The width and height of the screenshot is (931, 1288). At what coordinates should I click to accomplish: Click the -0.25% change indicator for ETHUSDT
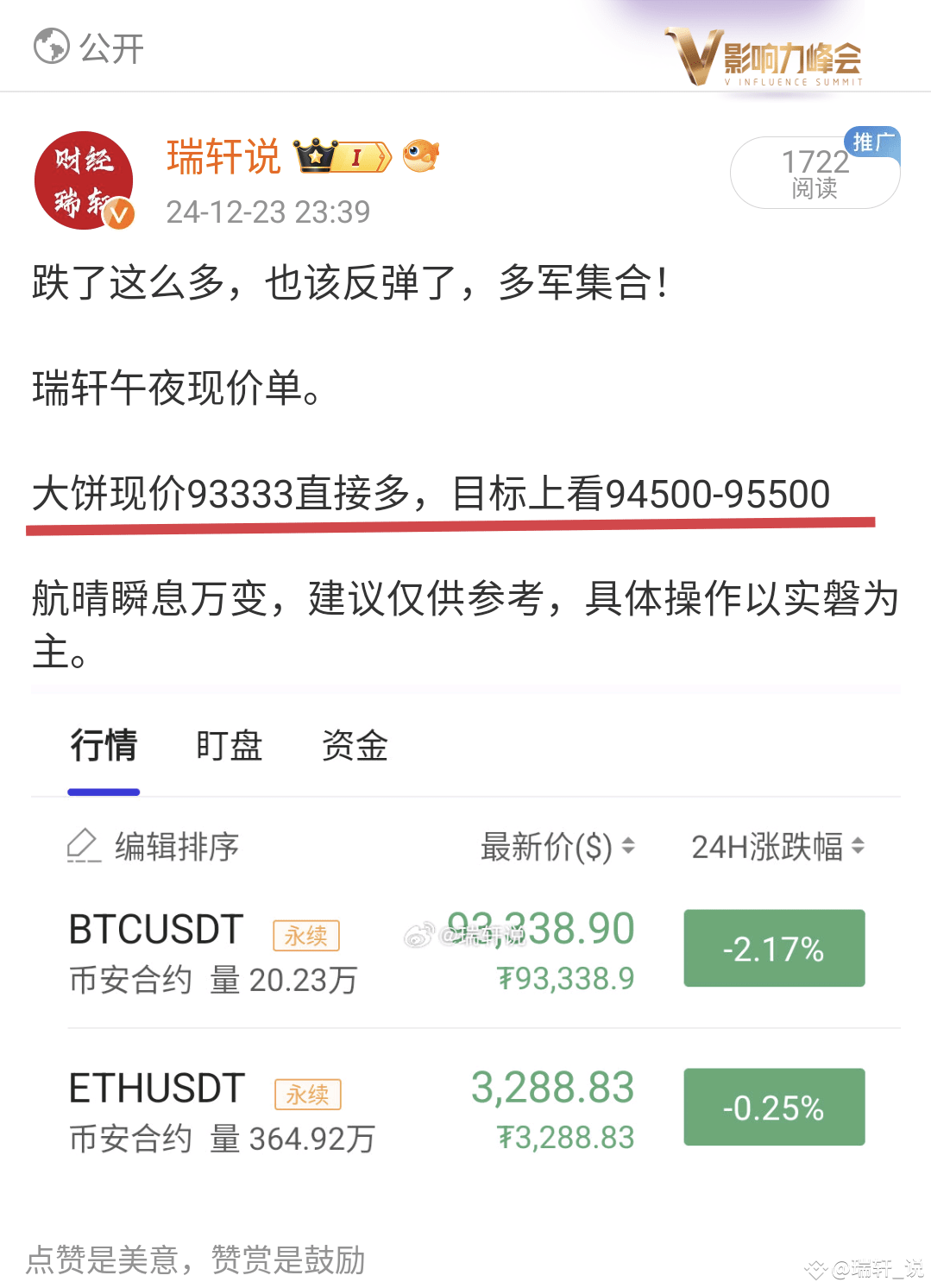773,1108
